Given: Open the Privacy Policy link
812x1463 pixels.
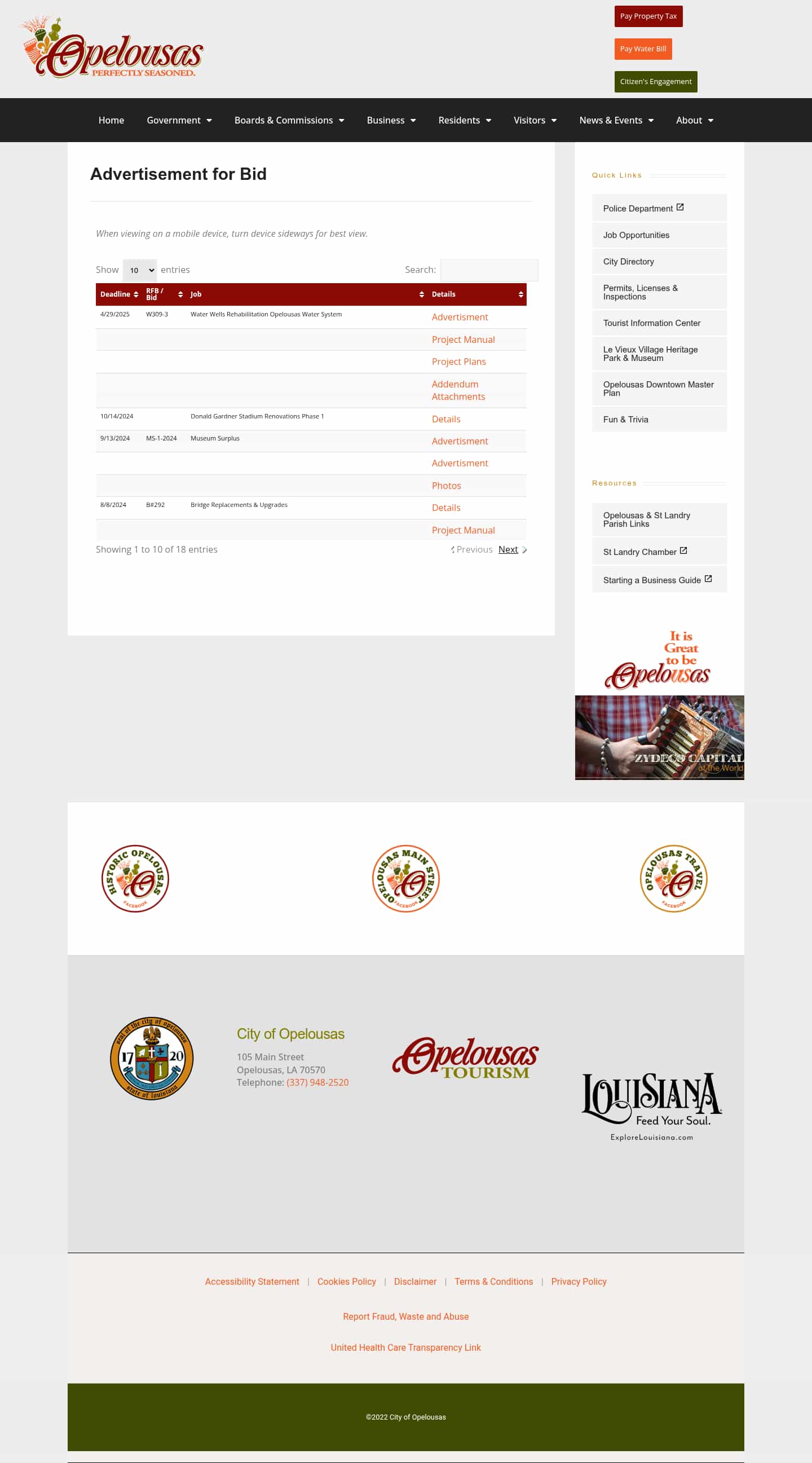Looking at the screenshot, I should 578,1282.
